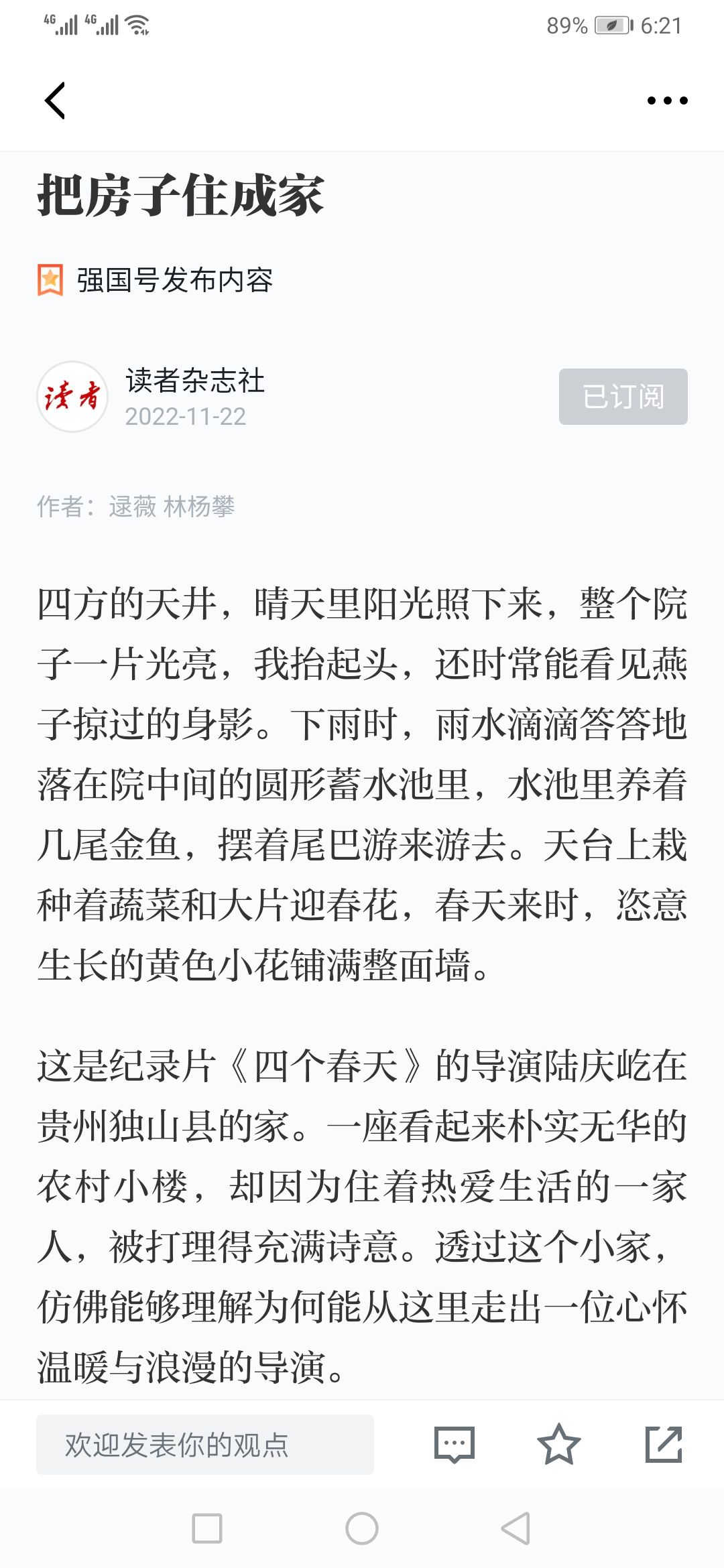This screenshot has width=724, height=1568.
Task: Go to the system home screen
Action: coord(362,1528)
